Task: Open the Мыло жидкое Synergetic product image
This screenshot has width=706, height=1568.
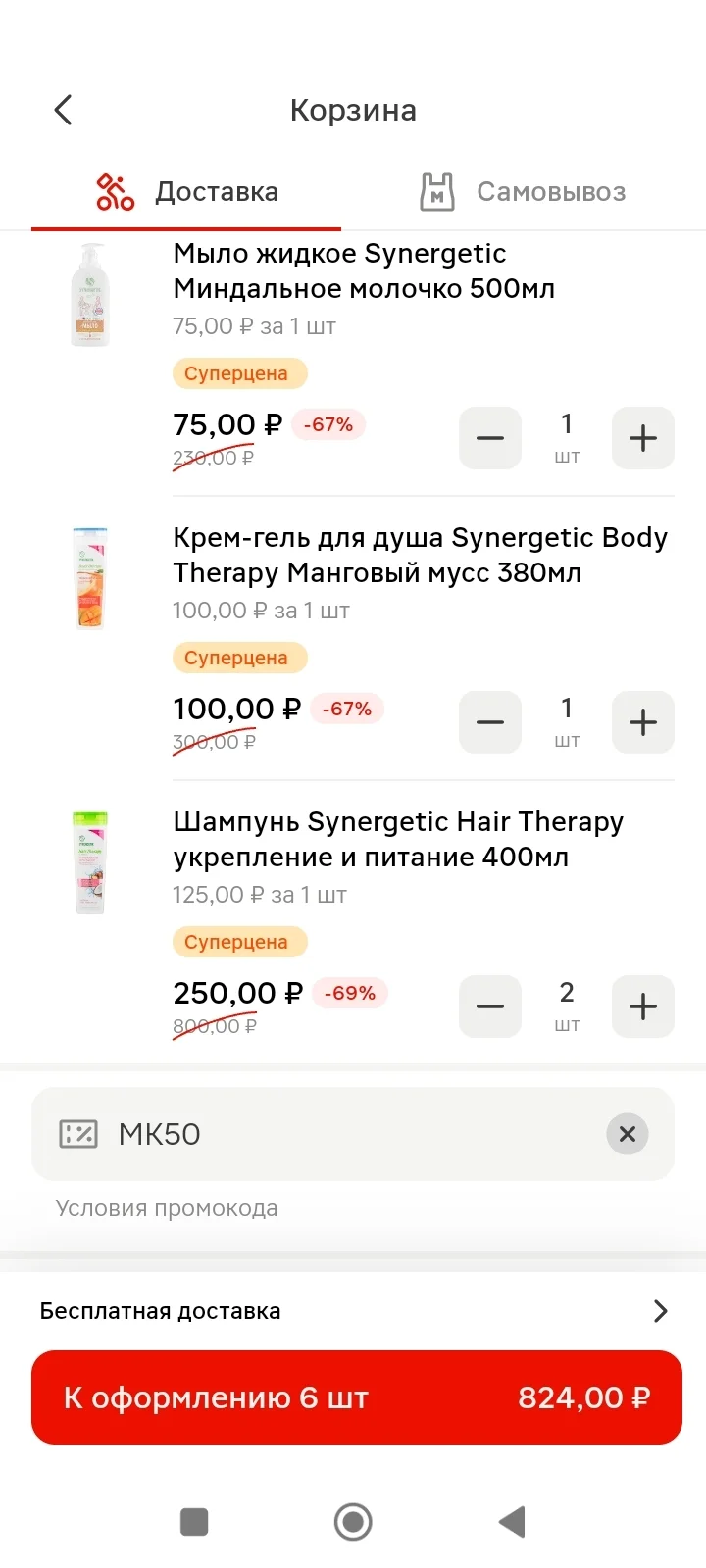Action: pos(90,294)
